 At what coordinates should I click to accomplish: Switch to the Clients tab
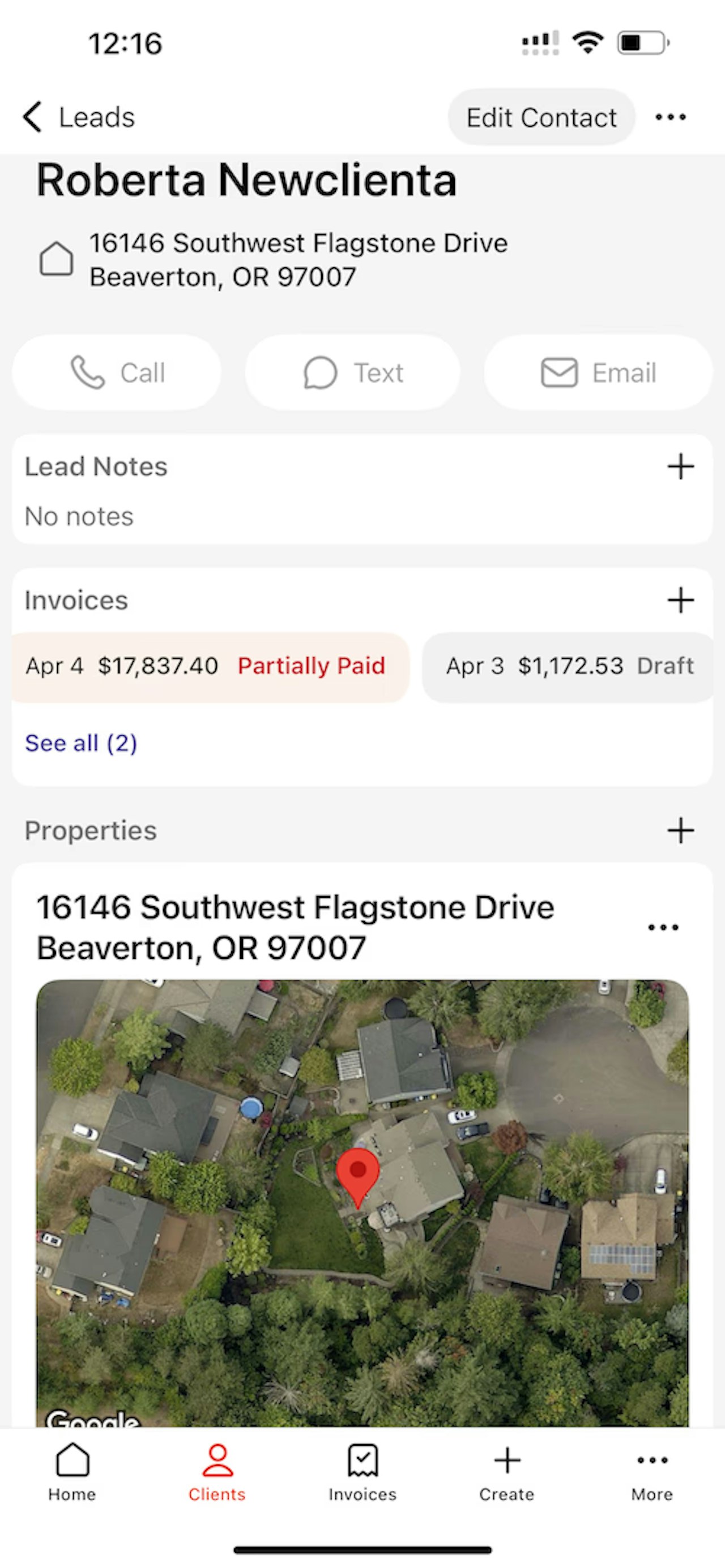click(217, 1472)
